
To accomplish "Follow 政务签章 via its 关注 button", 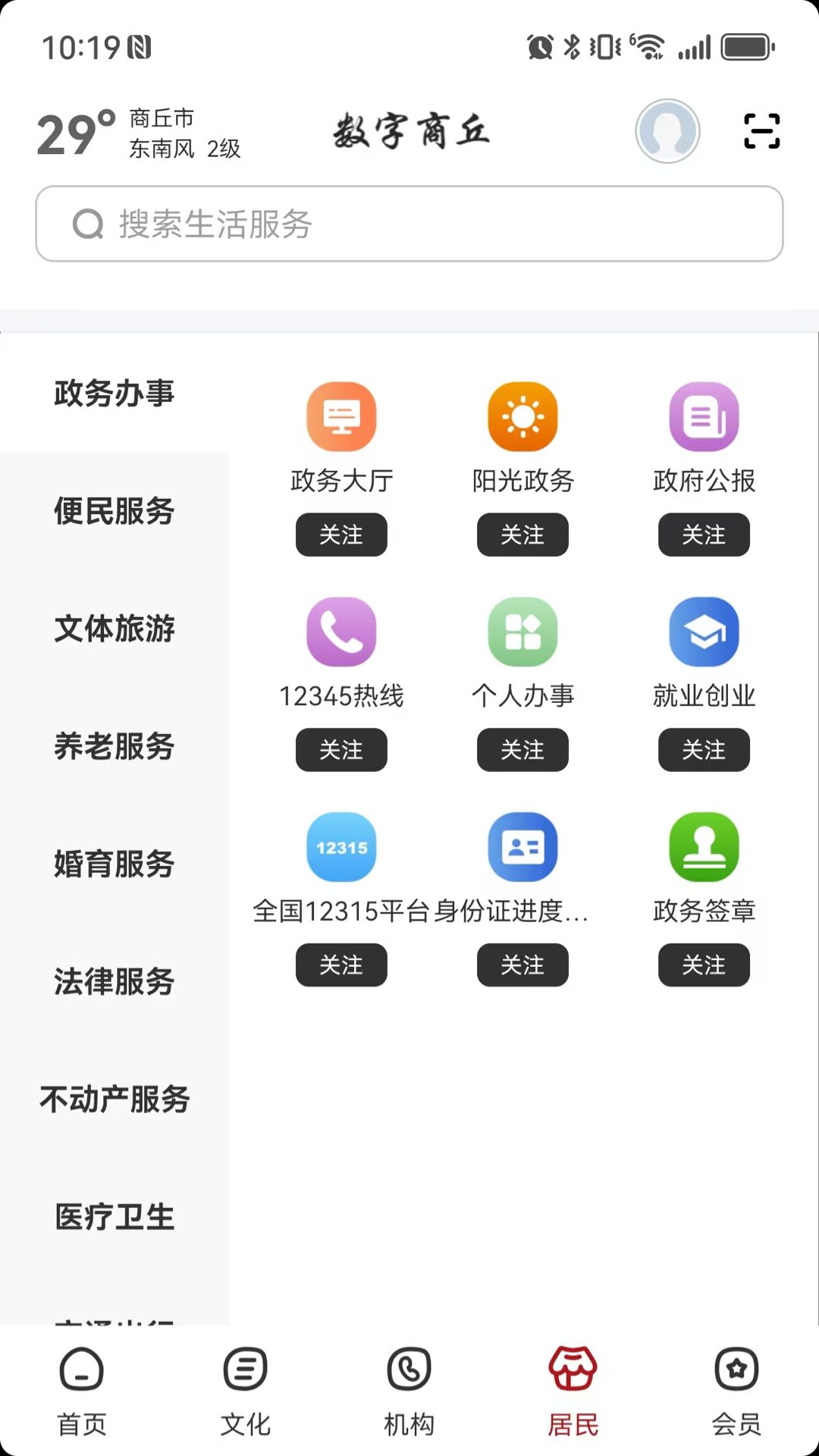I will click(704, 965).
